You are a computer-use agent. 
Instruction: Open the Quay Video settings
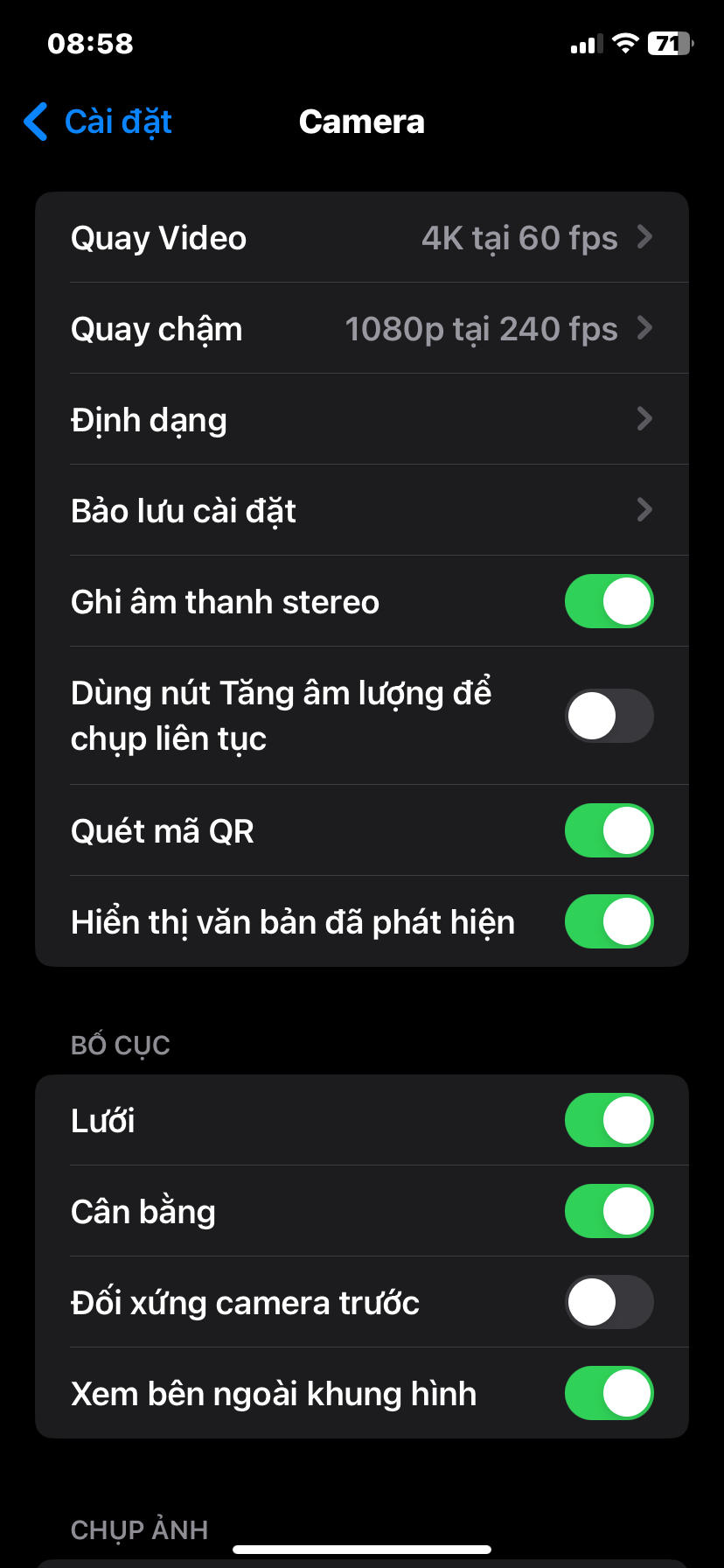click(362, 237)
